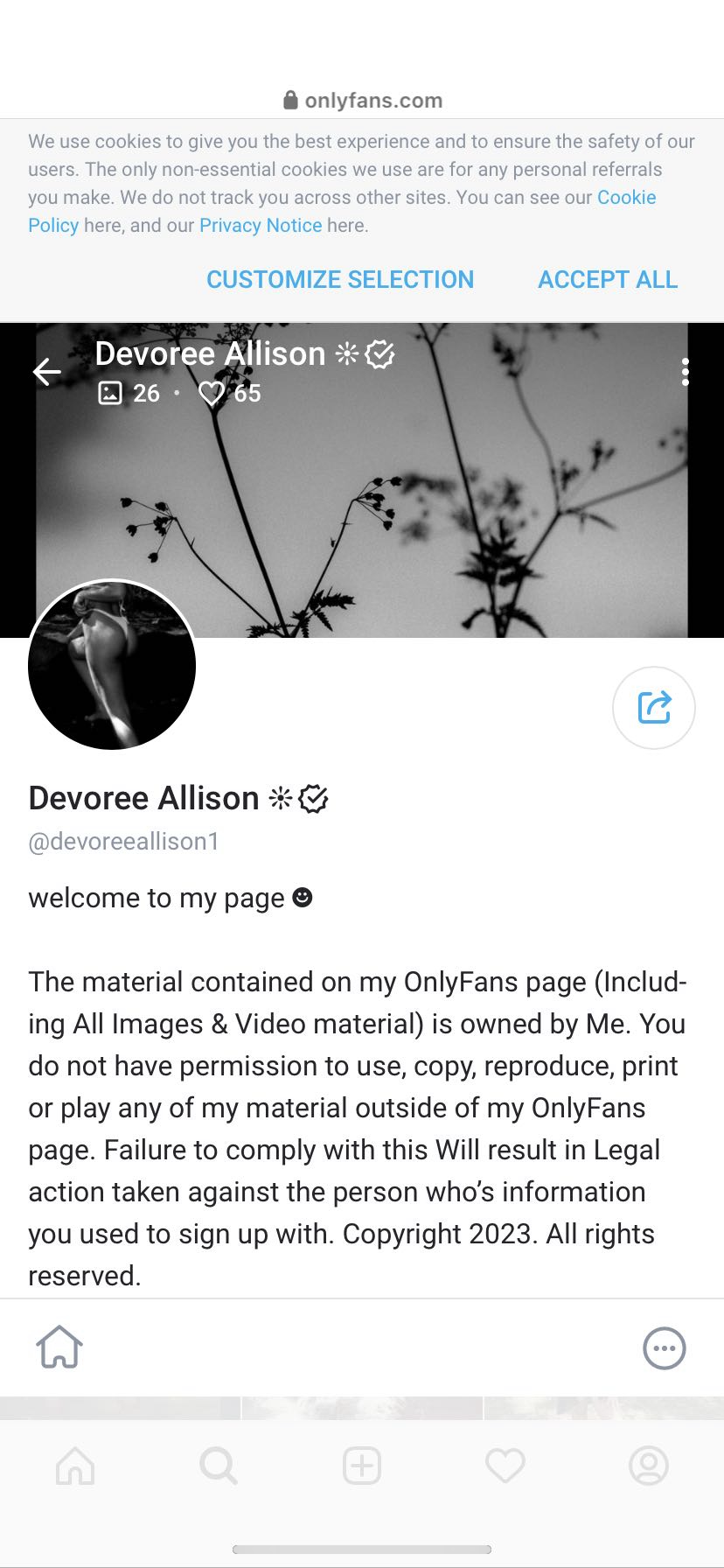View the profile avatar picture
Viewport: 724px width, 1568px height.
coord(112,665)
